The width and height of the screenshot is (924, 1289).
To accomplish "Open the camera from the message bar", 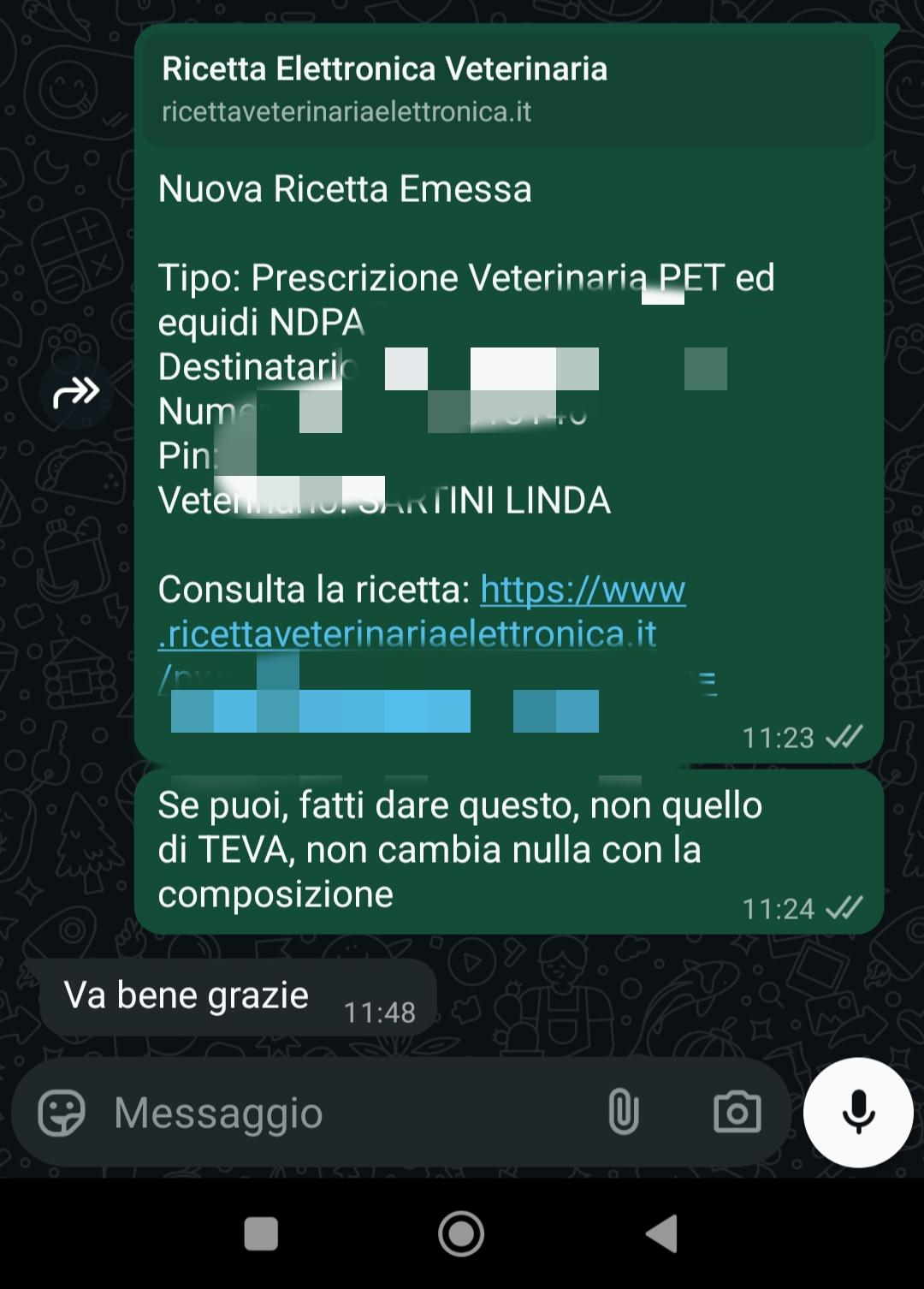I will pyautogui.click(x=737, y=1113).
